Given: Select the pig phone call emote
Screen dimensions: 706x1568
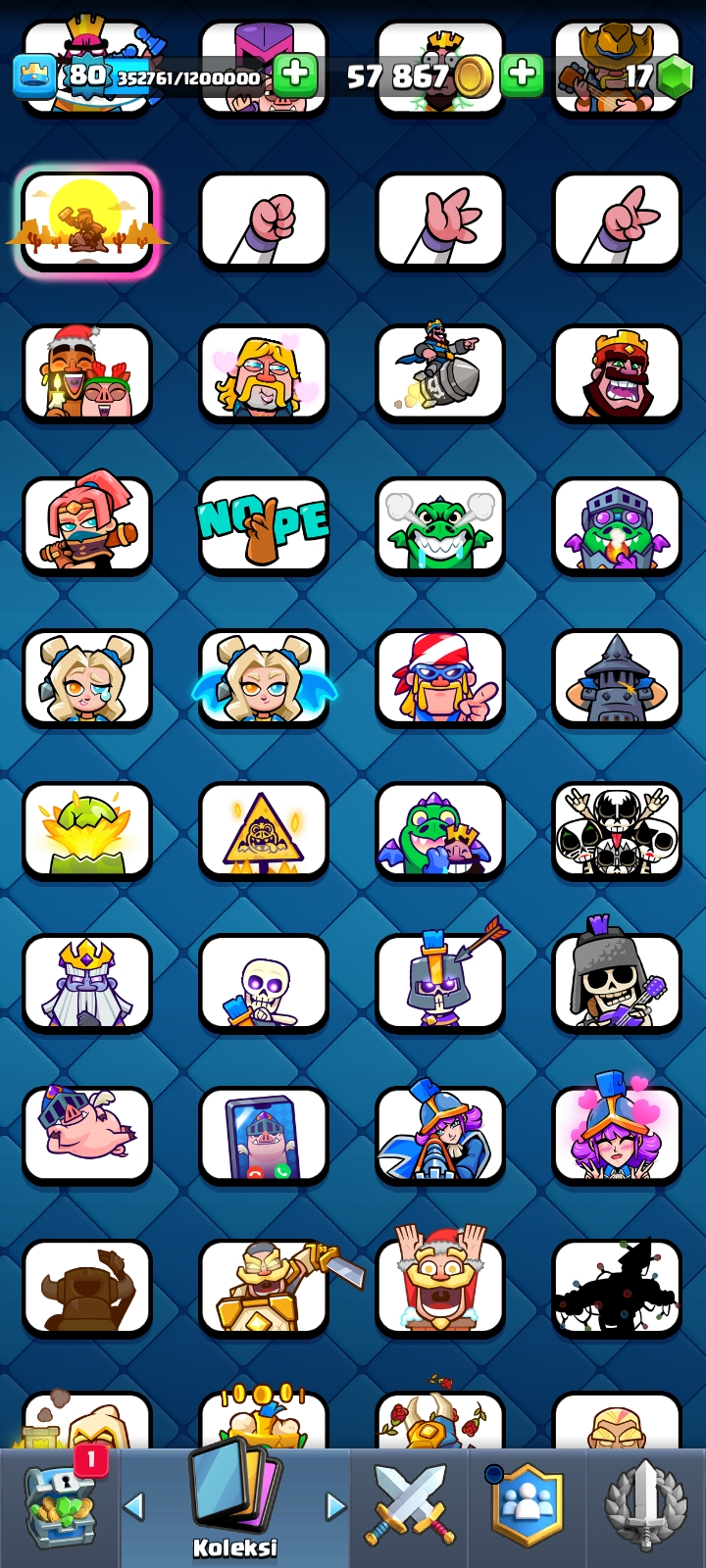Looking at the screenshot, I should click(x=264, y=1136).
